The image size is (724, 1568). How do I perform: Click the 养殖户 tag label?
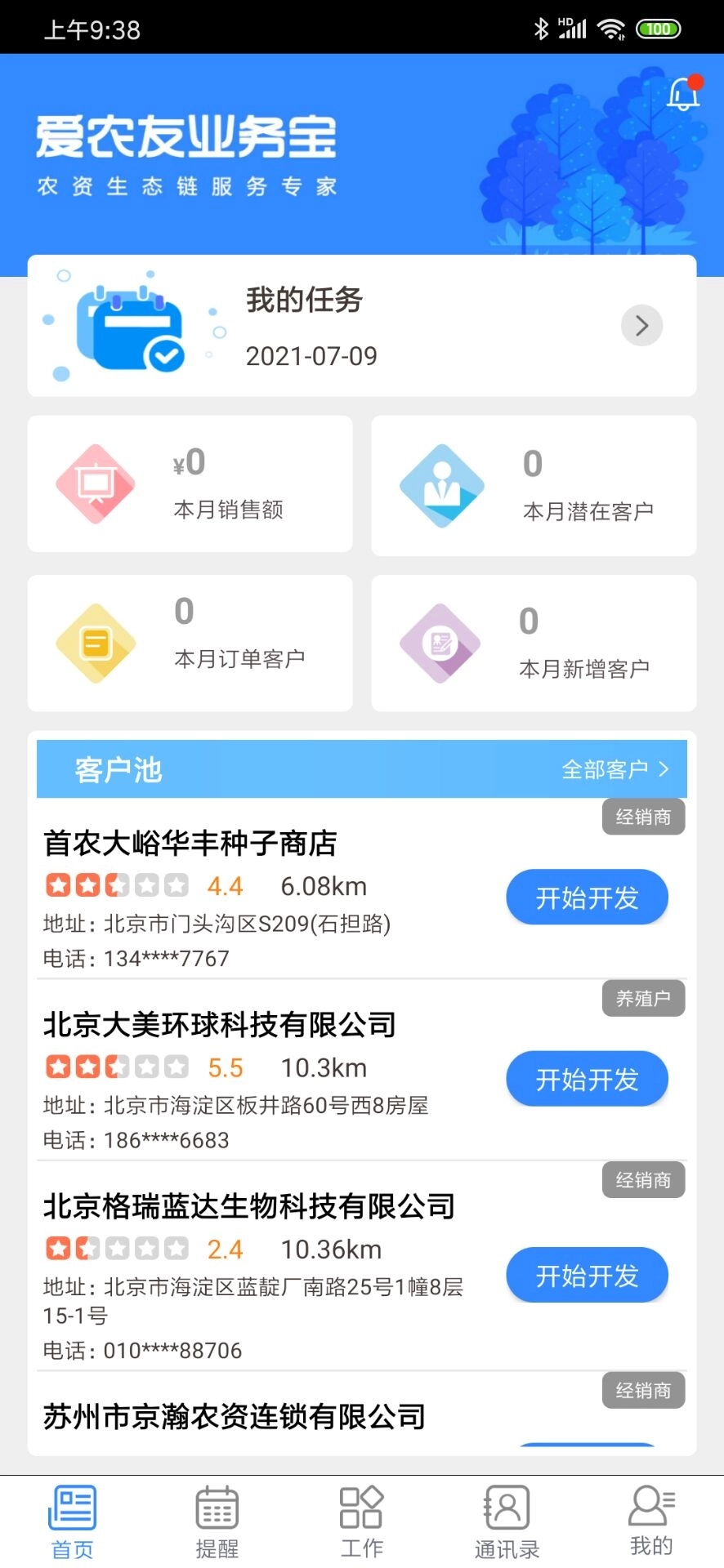tap(643, 998)
